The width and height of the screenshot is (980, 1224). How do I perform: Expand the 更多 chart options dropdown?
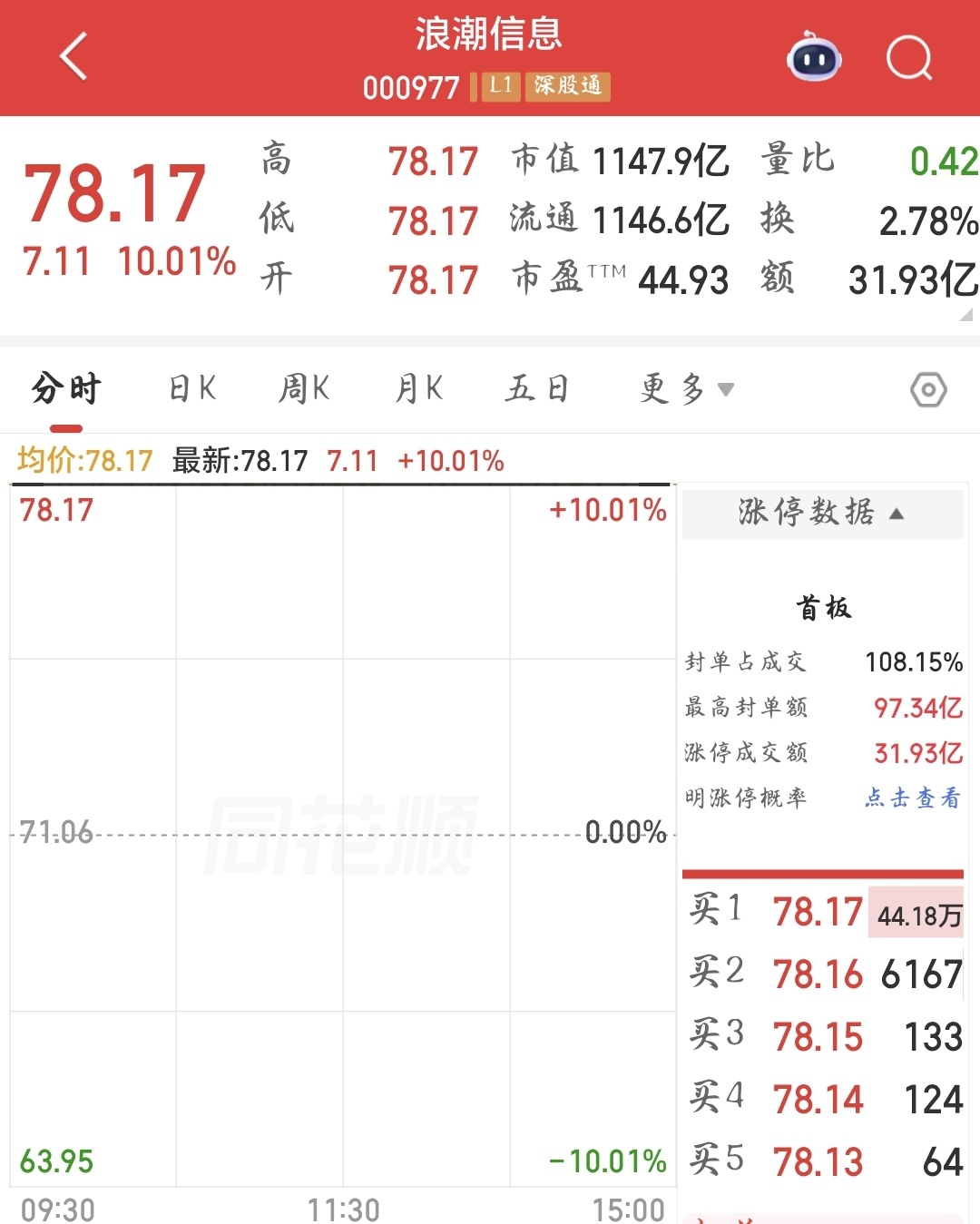point(687,389)
